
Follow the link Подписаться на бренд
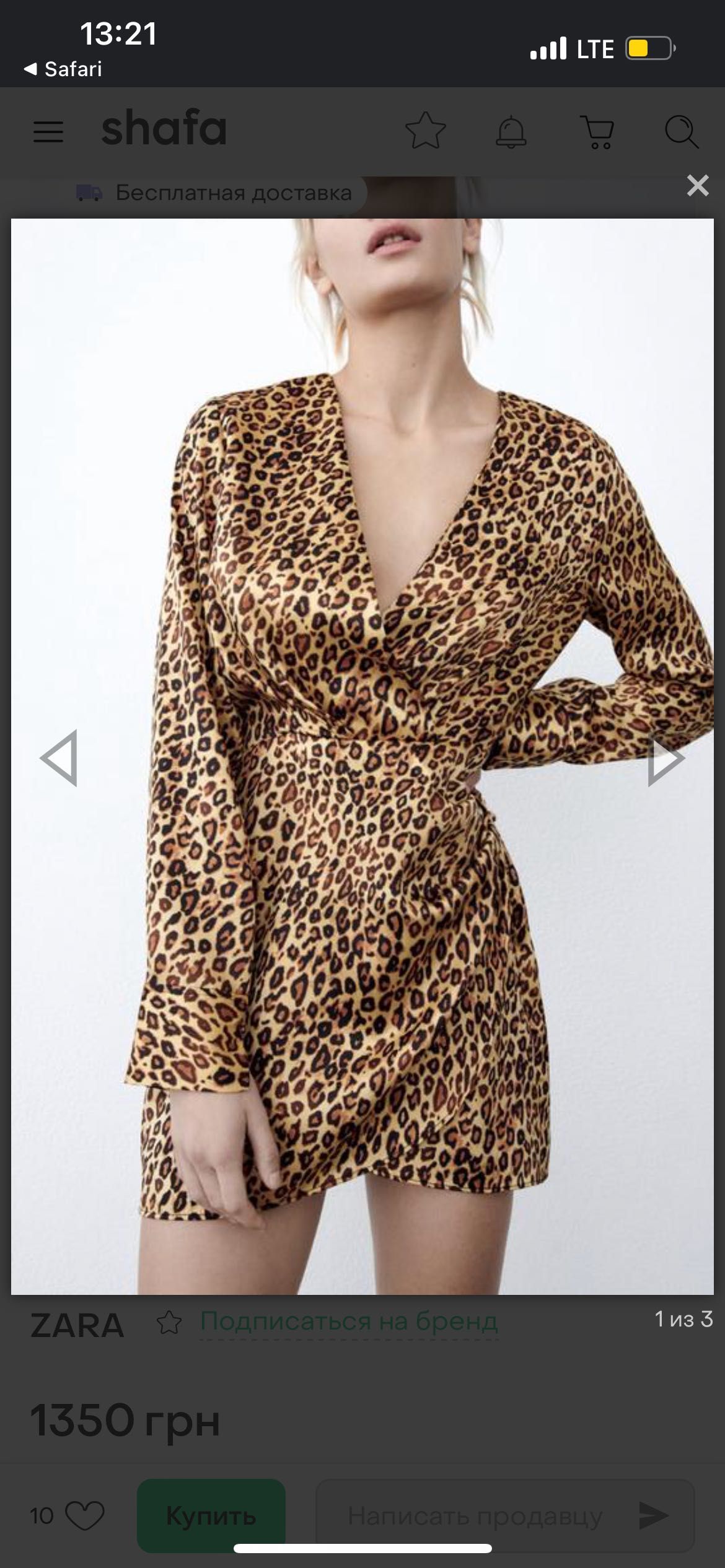coord(348,1322)
